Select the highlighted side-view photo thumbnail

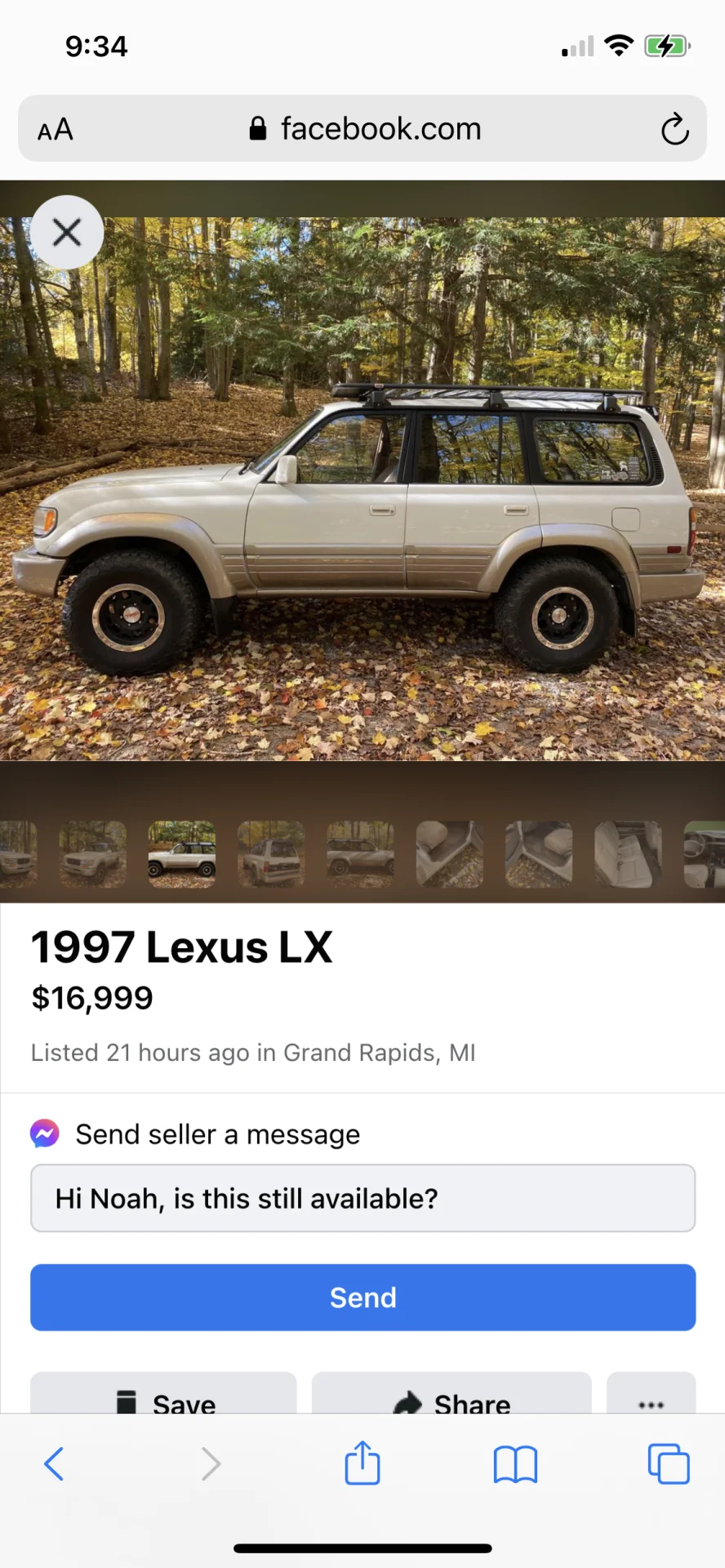click(x=182, y=854)
